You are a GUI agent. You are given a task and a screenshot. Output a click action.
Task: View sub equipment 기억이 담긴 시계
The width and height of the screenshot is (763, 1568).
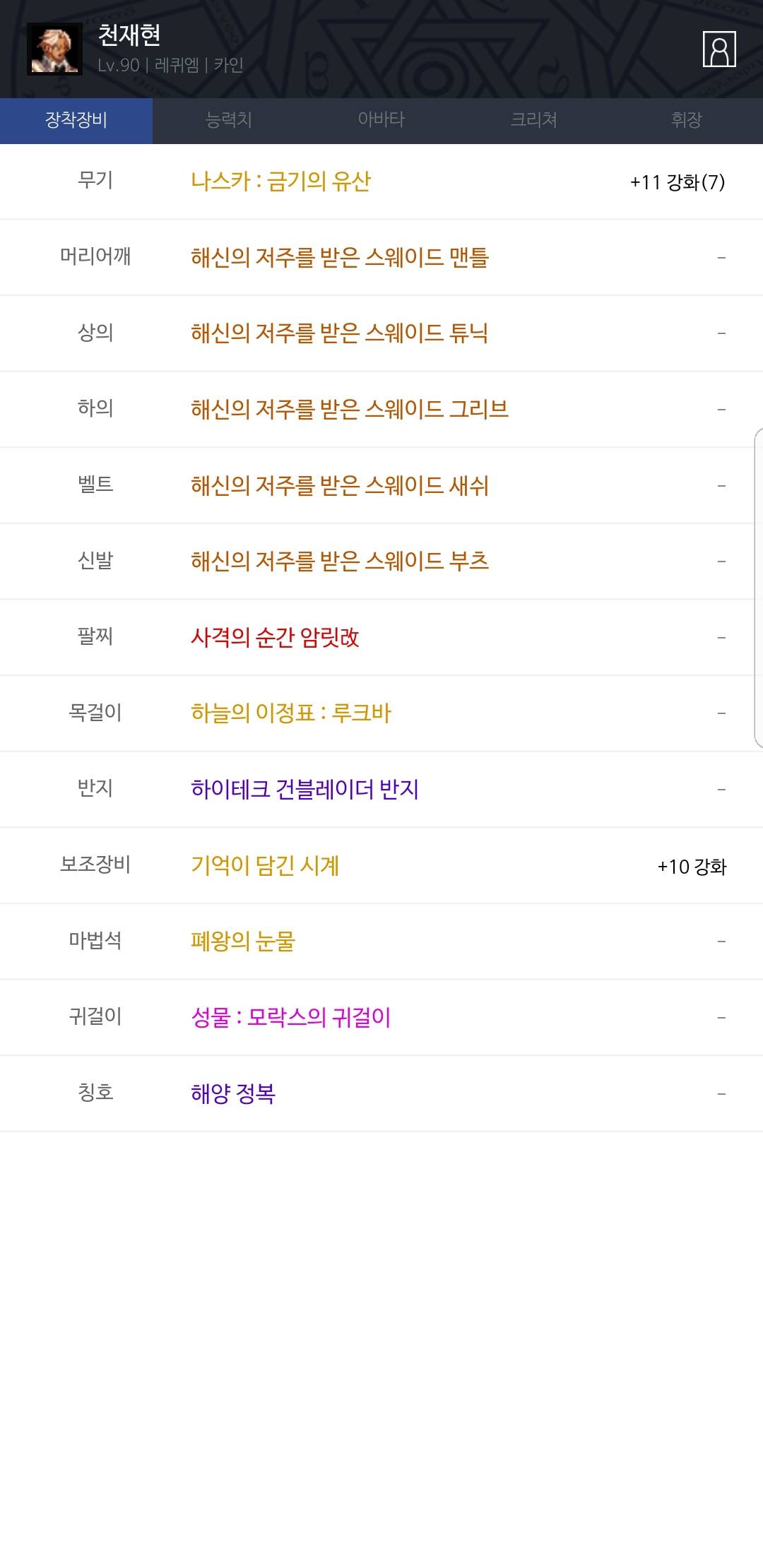pyautogui.click(x=265, y=866)
